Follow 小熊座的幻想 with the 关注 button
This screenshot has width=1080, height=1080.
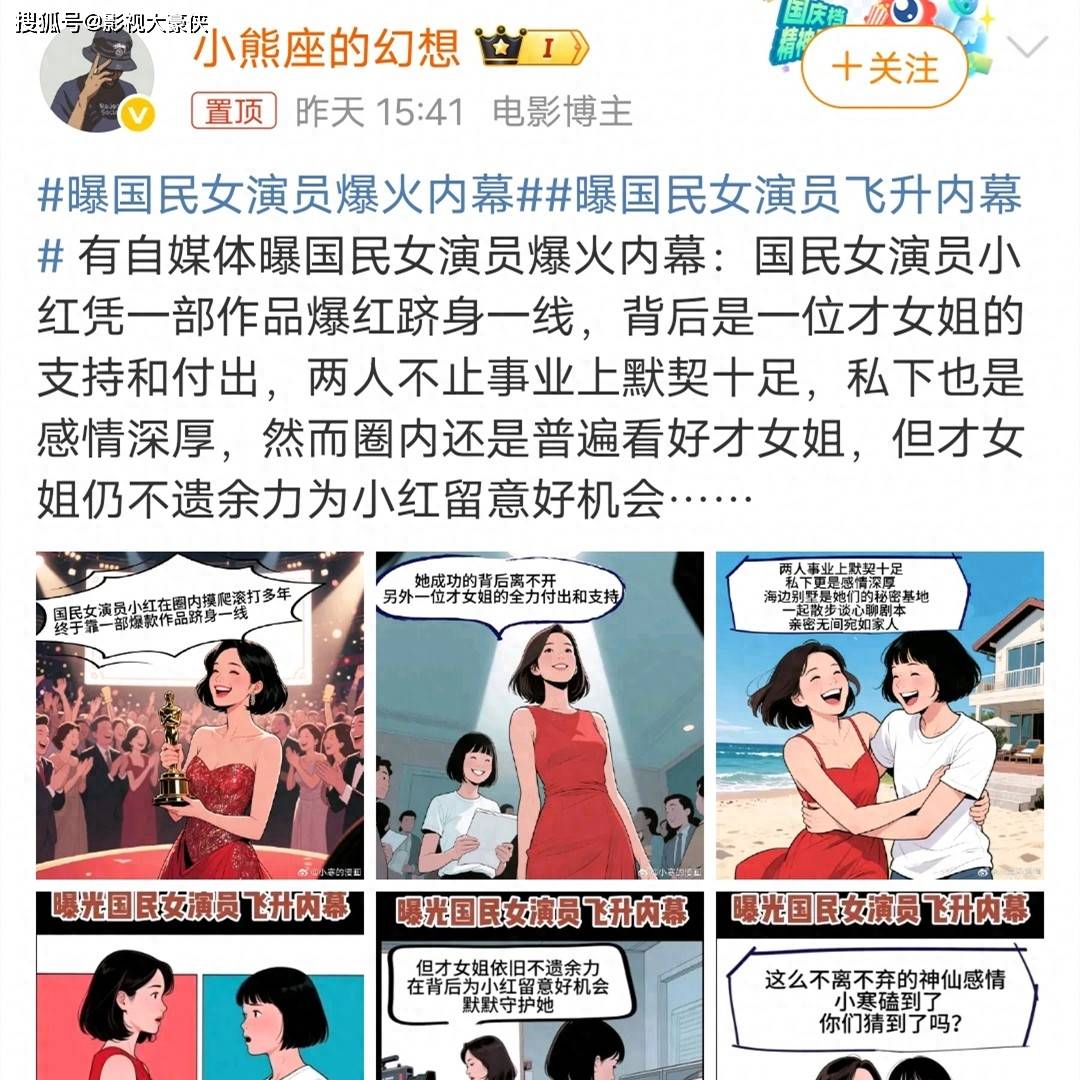point(884,68)
